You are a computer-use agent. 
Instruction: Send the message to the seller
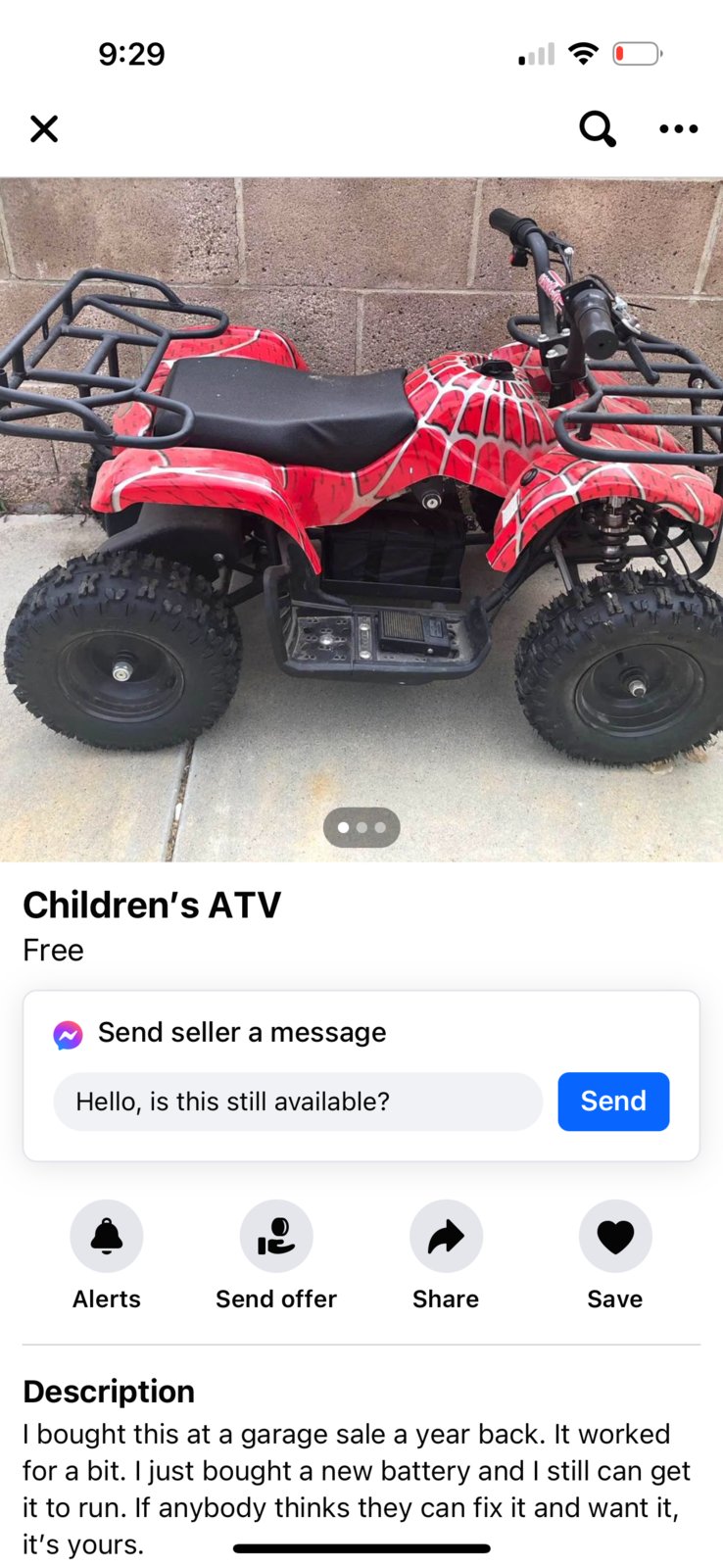coord(613,1102)
